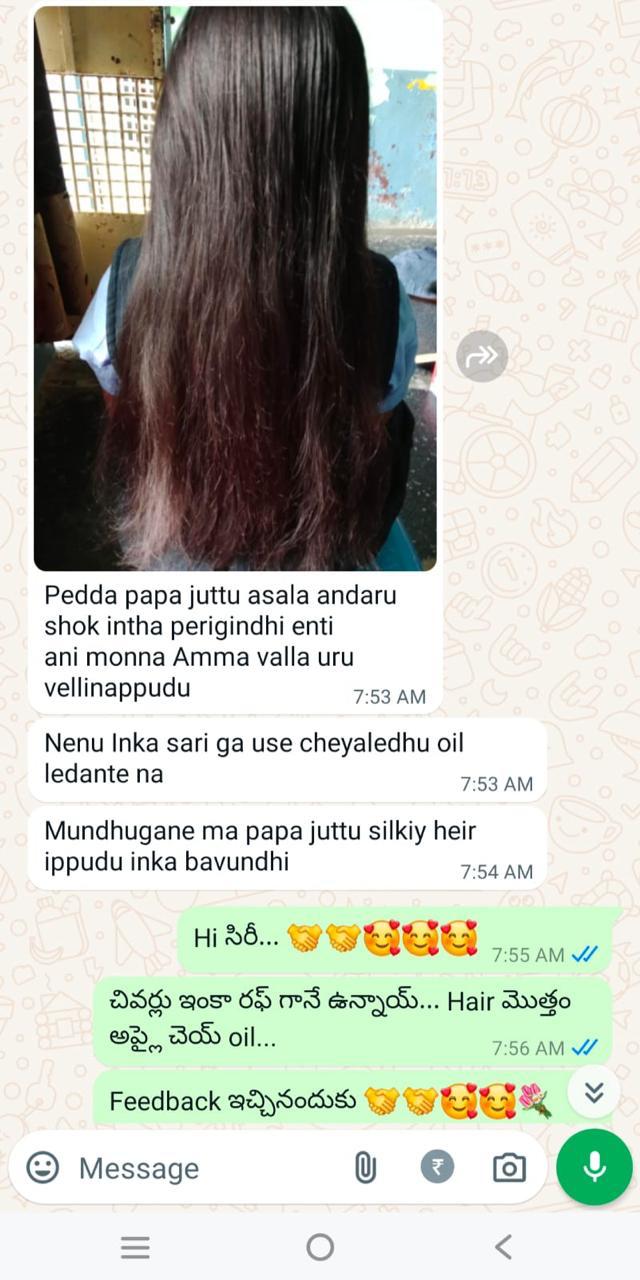Go to the home screen
This screenshot has width=640, height=1280.
click(x=320, y=1246)
